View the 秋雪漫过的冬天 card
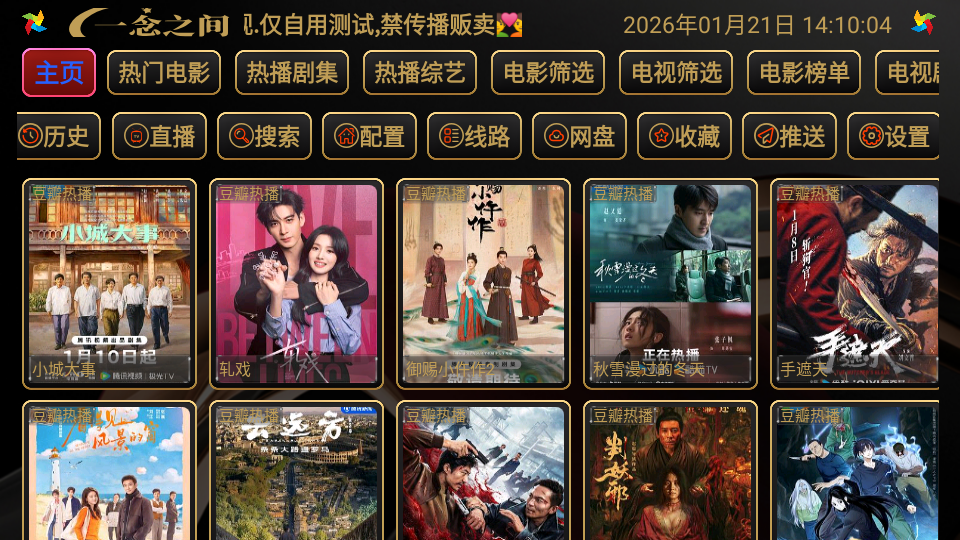 (x=670, y=283)
